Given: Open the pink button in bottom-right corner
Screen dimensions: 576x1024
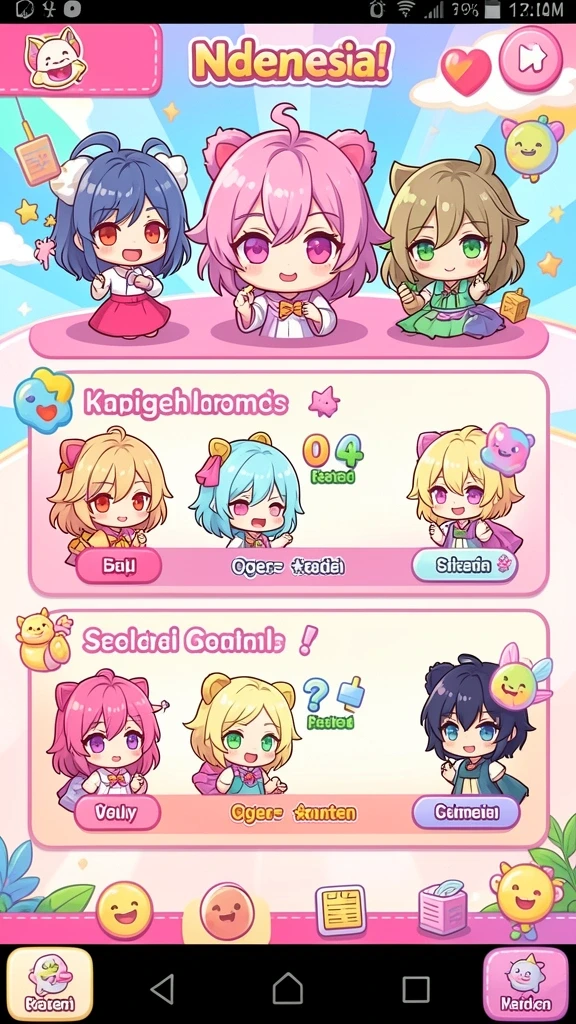Looking at the screenshot, I should (x=526, y=984).
